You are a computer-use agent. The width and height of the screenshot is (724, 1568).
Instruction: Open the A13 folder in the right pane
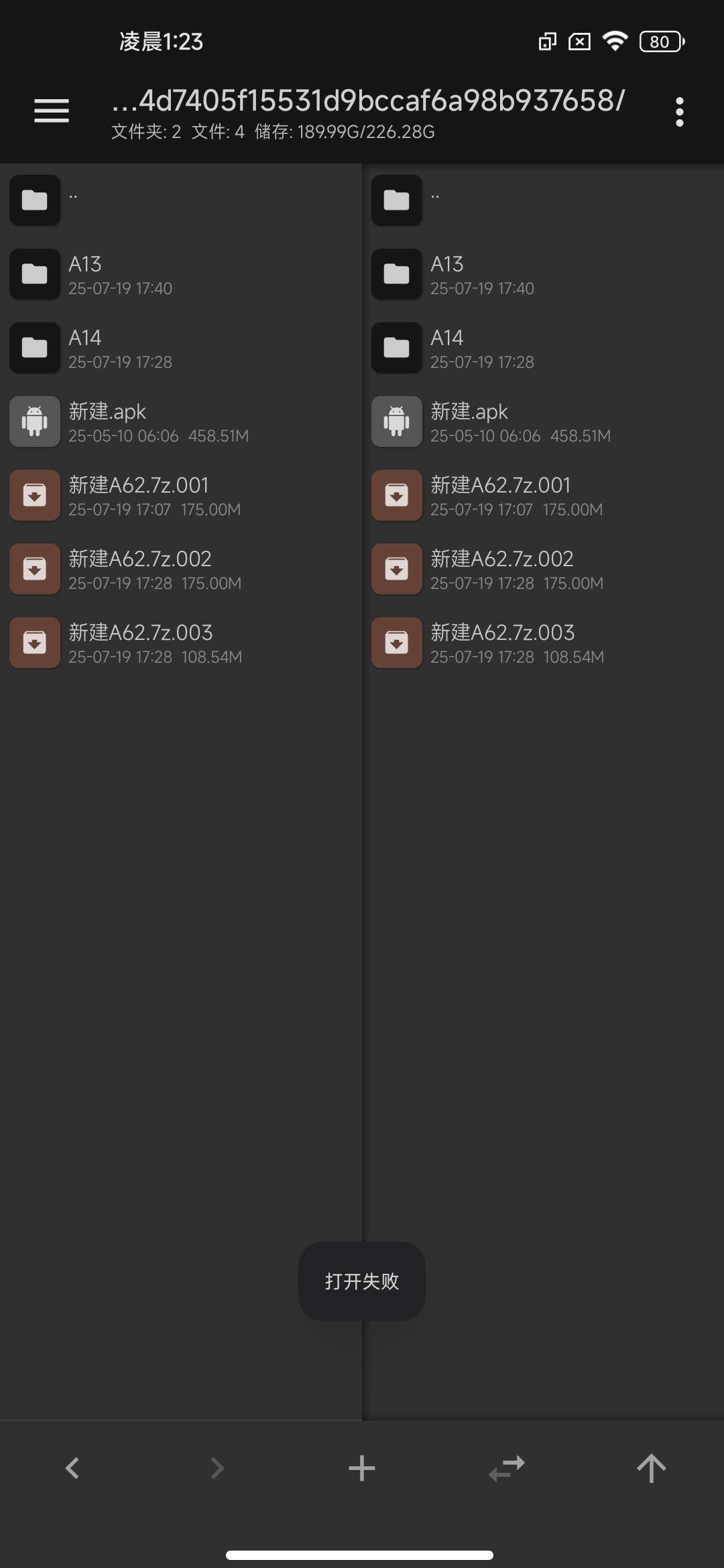click(544, 274)
